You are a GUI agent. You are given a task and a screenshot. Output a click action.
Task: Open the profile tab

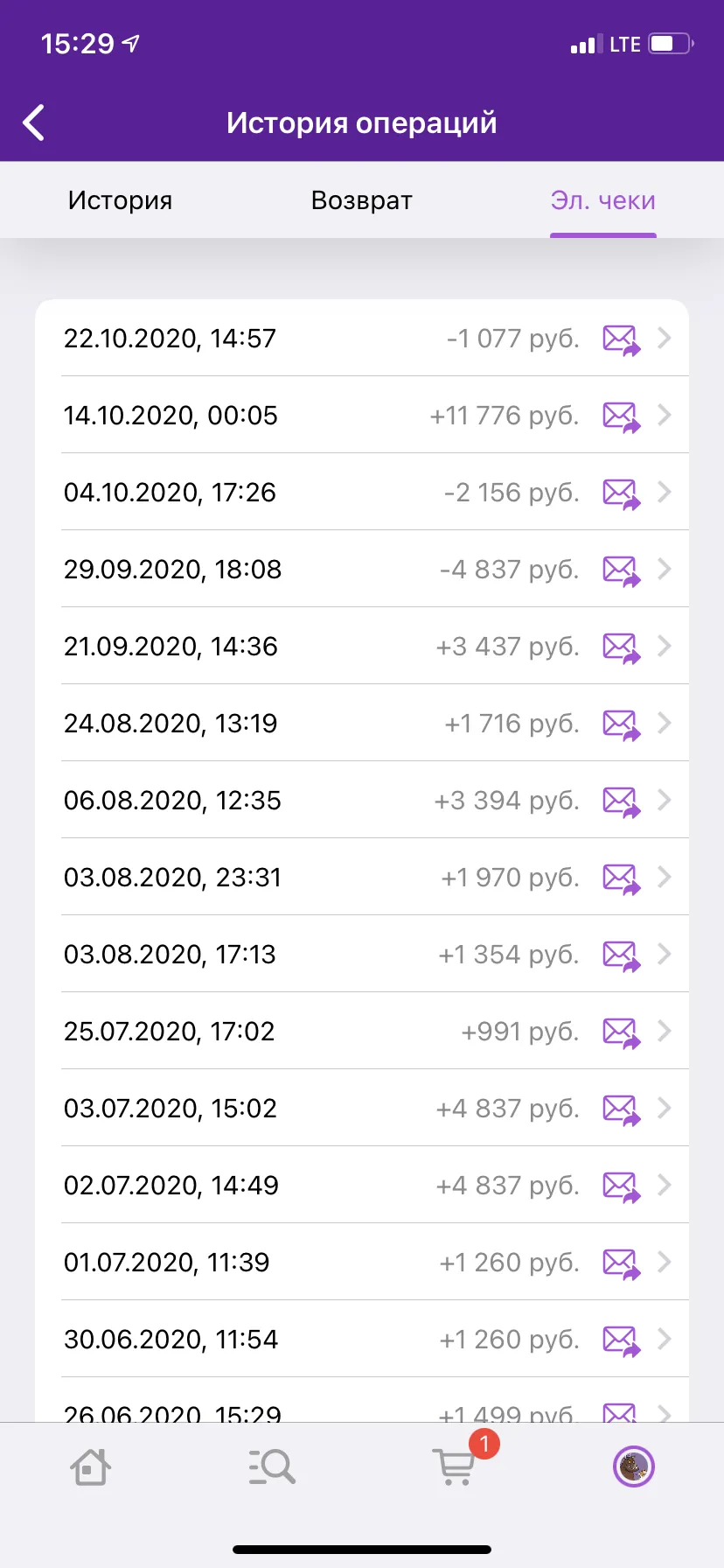(x=634, y=1466)
